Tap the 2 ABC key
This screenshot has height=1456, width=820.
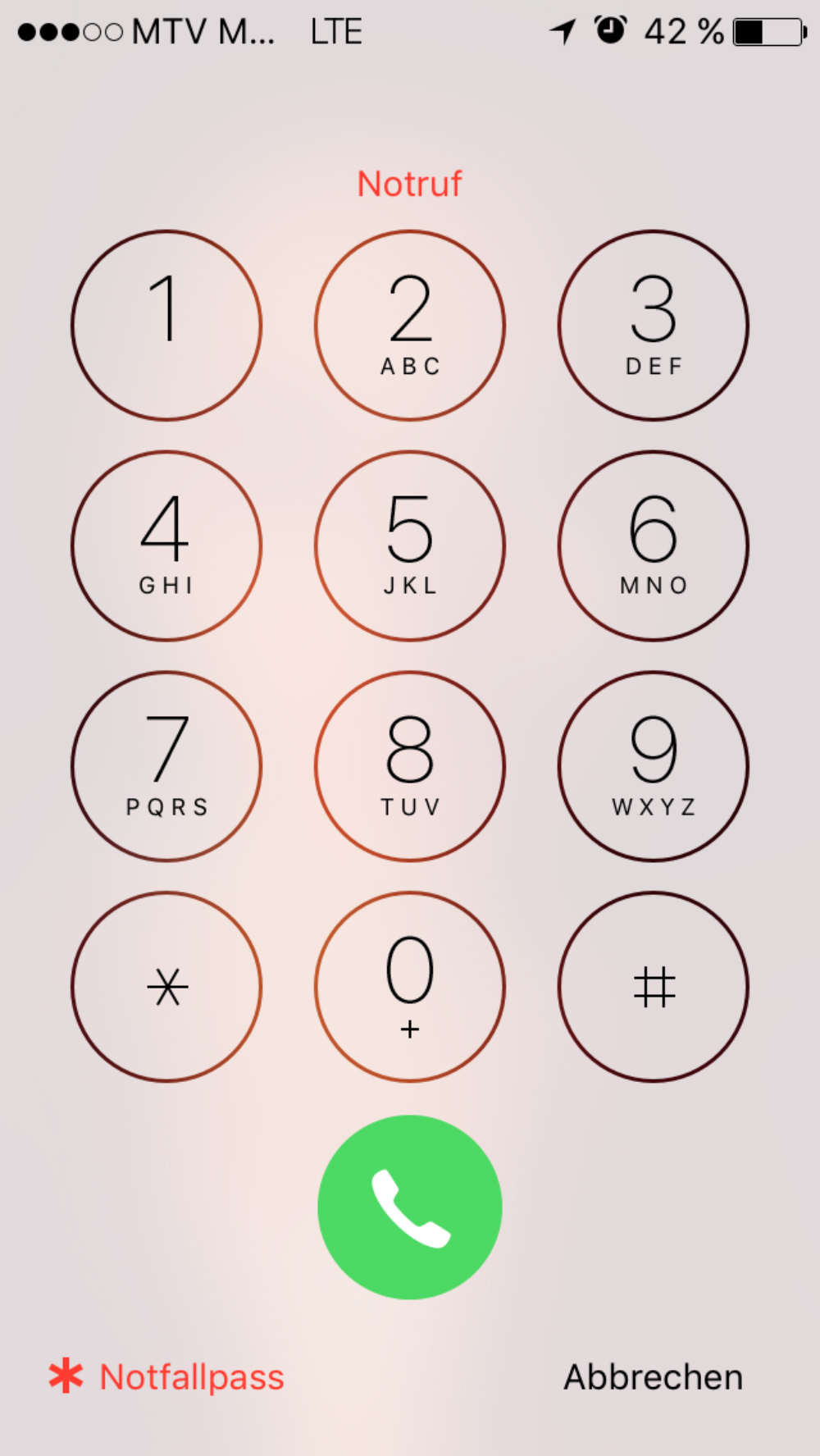click(x=410, y=326)
